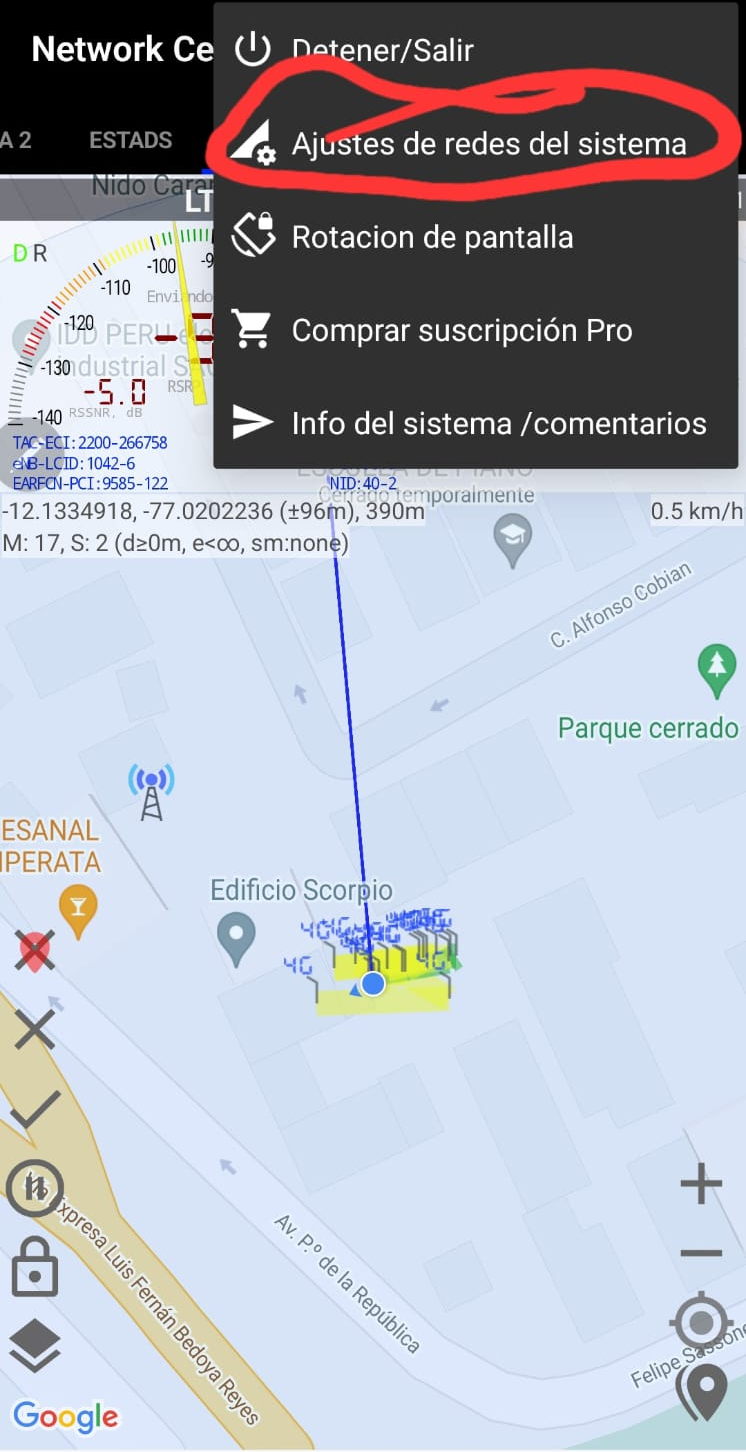Open the map layers icon
This screenshot has height=1452, width=746.
35,1345
